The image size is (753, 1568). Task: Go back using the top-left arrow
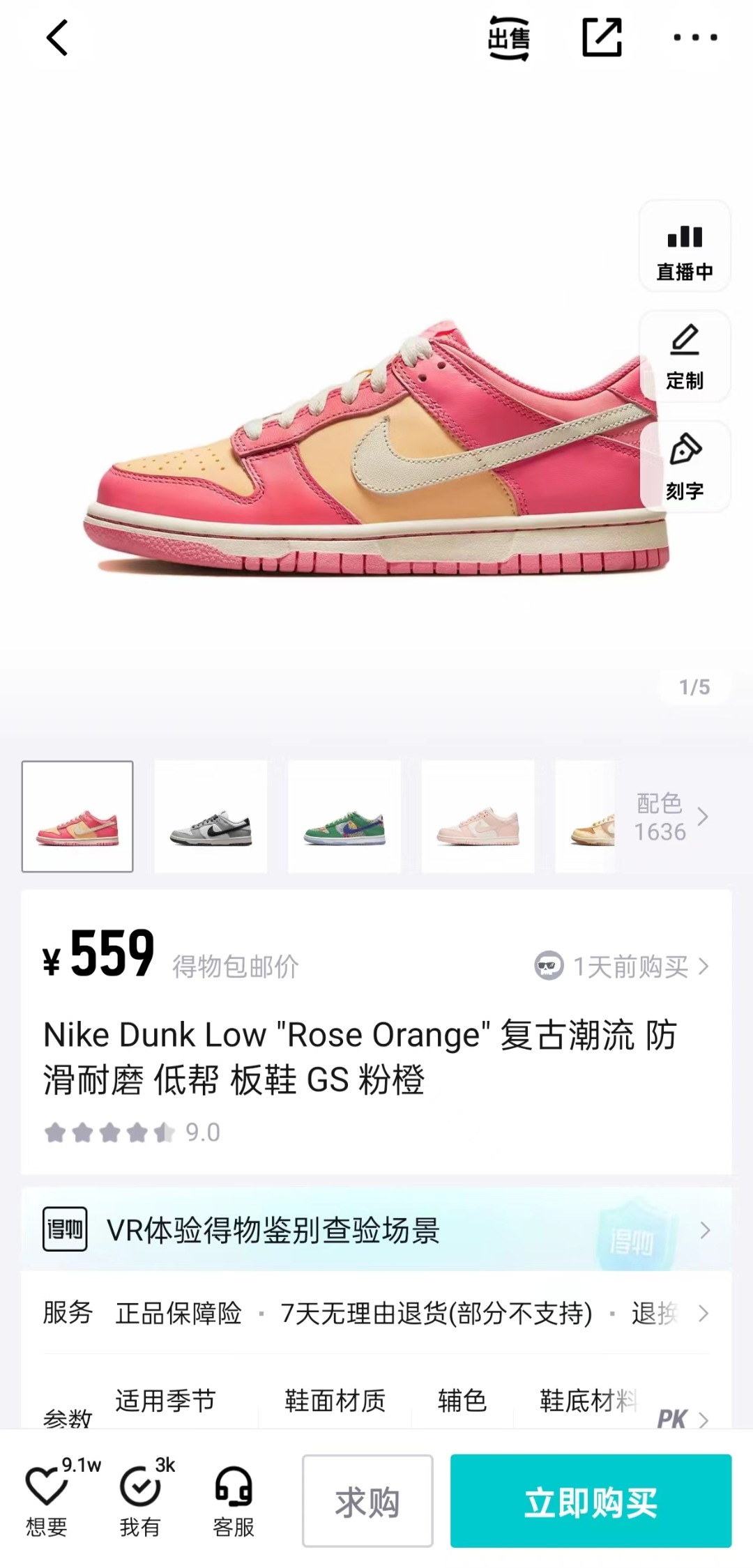(57, 37)
